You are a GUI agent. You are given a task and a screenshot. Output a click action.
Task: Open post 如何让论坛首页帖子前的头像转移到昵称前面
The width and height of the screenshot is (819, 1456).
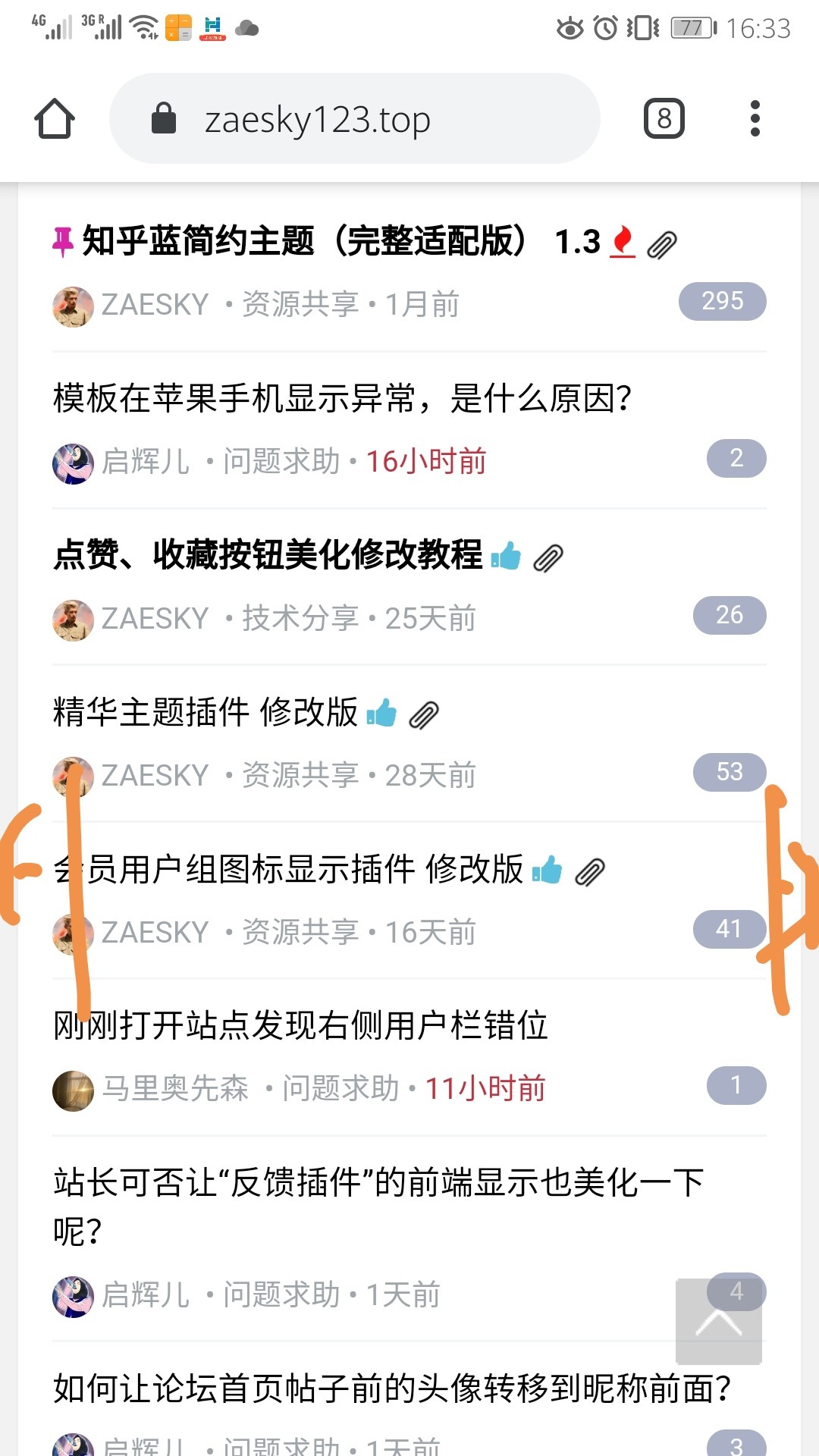pos(392,1389)
